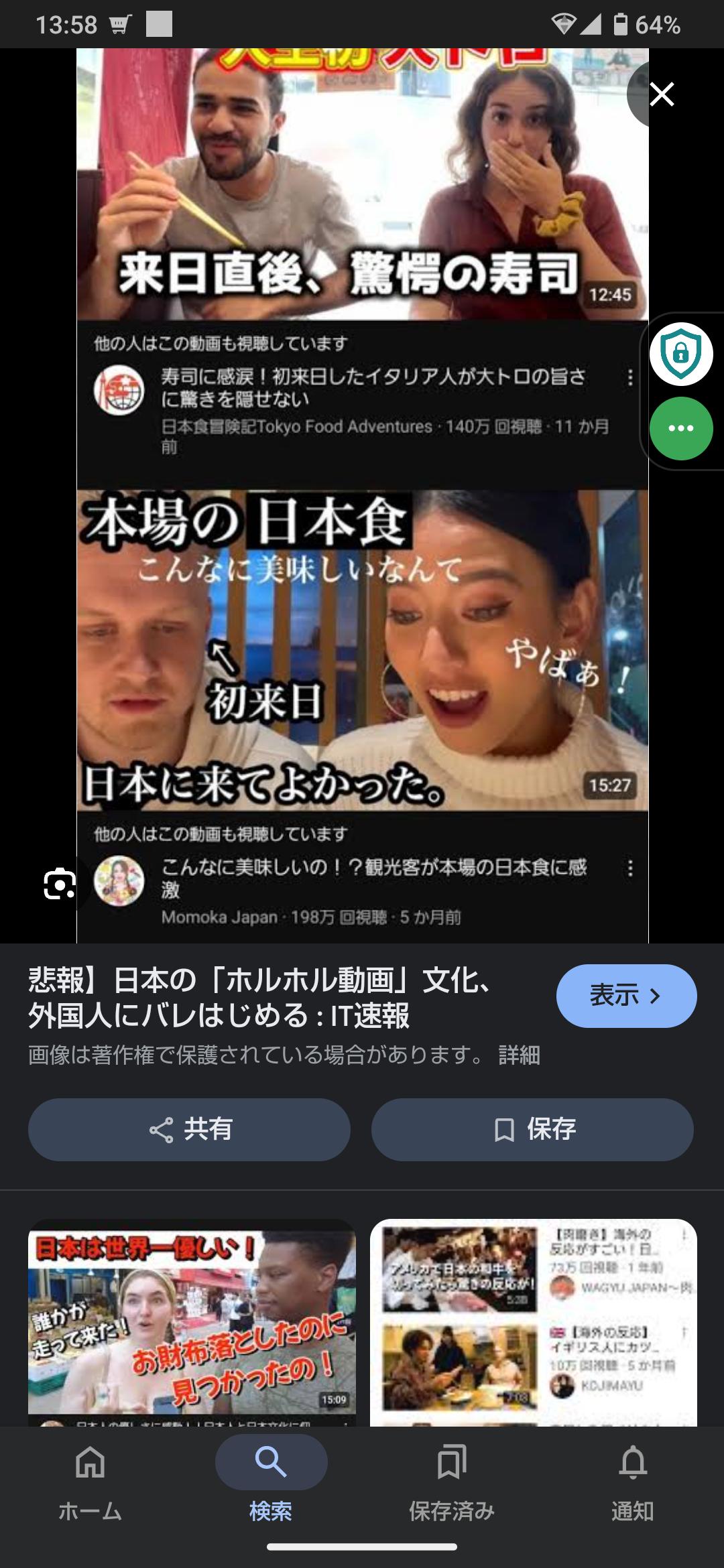The height and width of the screenshot is (1568, 724).
Task: Open the WAGYU JAPAN related image tile
Action: point(534,1322)
